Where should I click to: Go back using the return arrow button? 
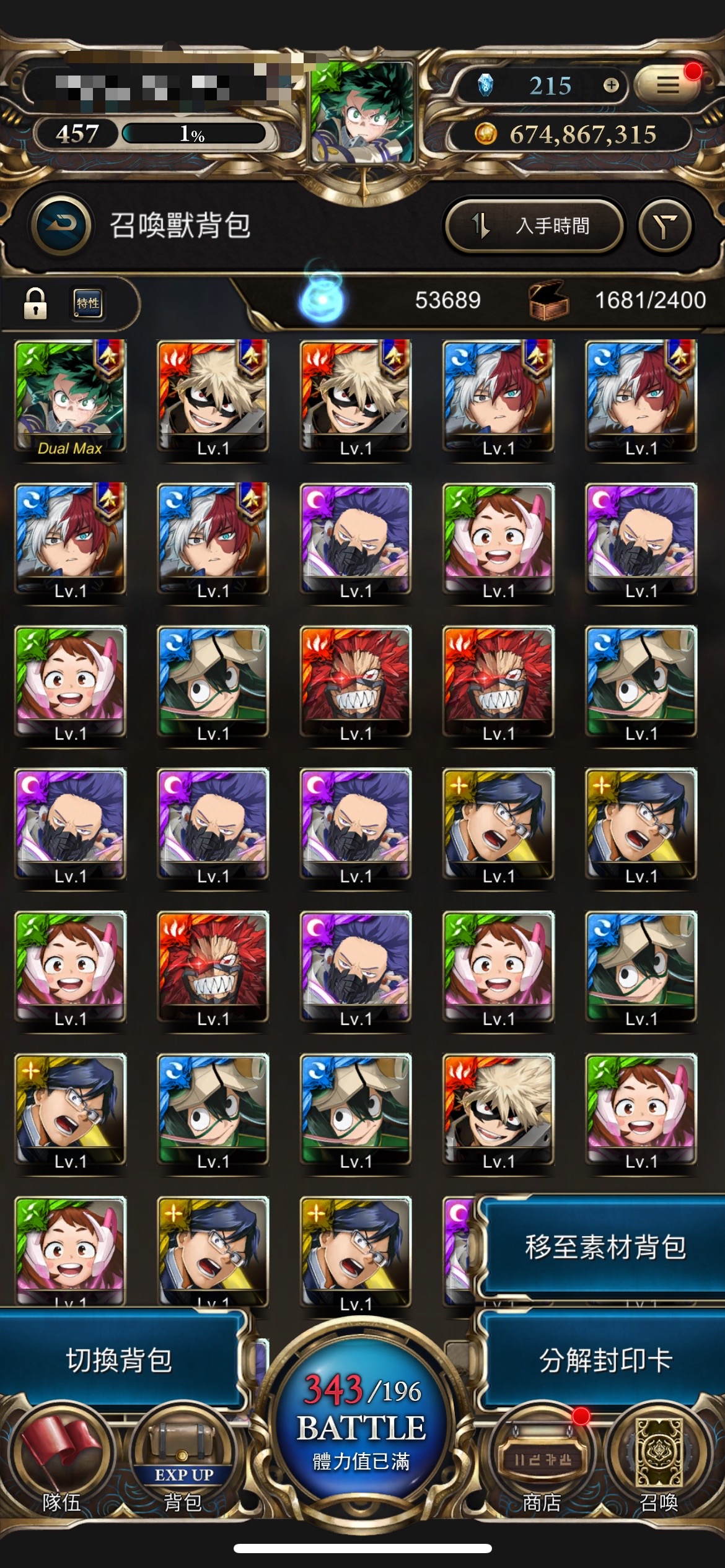pyautogui.click(x=60, y=225)
